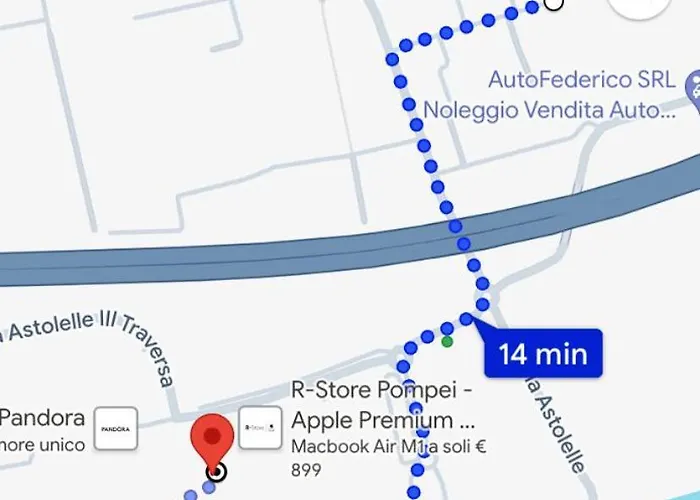Screen dimensions: 700x500
Task: Open AutoFederico SRL place on map
Action: 692,87
